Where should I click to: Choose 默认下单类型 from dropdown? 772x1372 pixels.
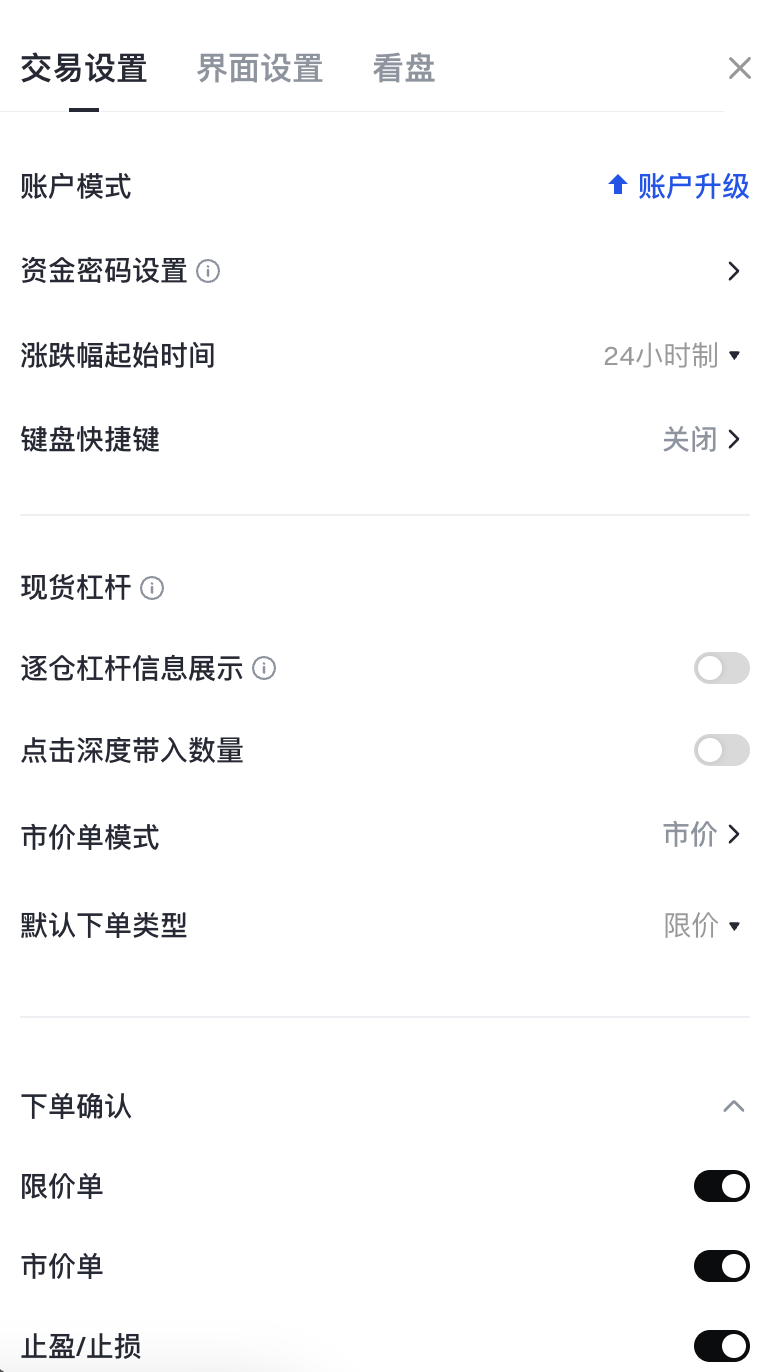(702, 926)
